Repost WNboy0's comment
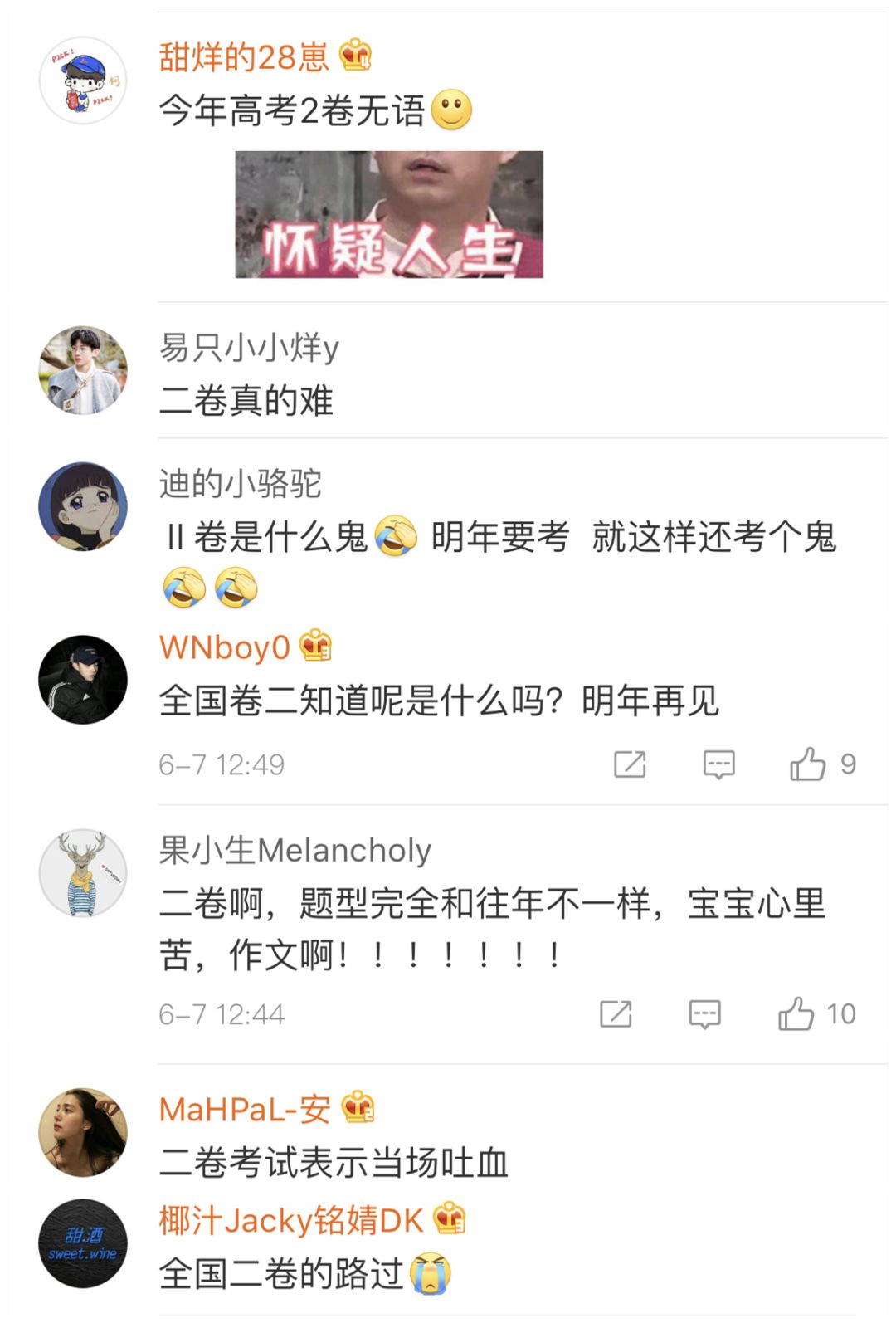The width and height of the screenshot is (896, 1323). (630, 764)
